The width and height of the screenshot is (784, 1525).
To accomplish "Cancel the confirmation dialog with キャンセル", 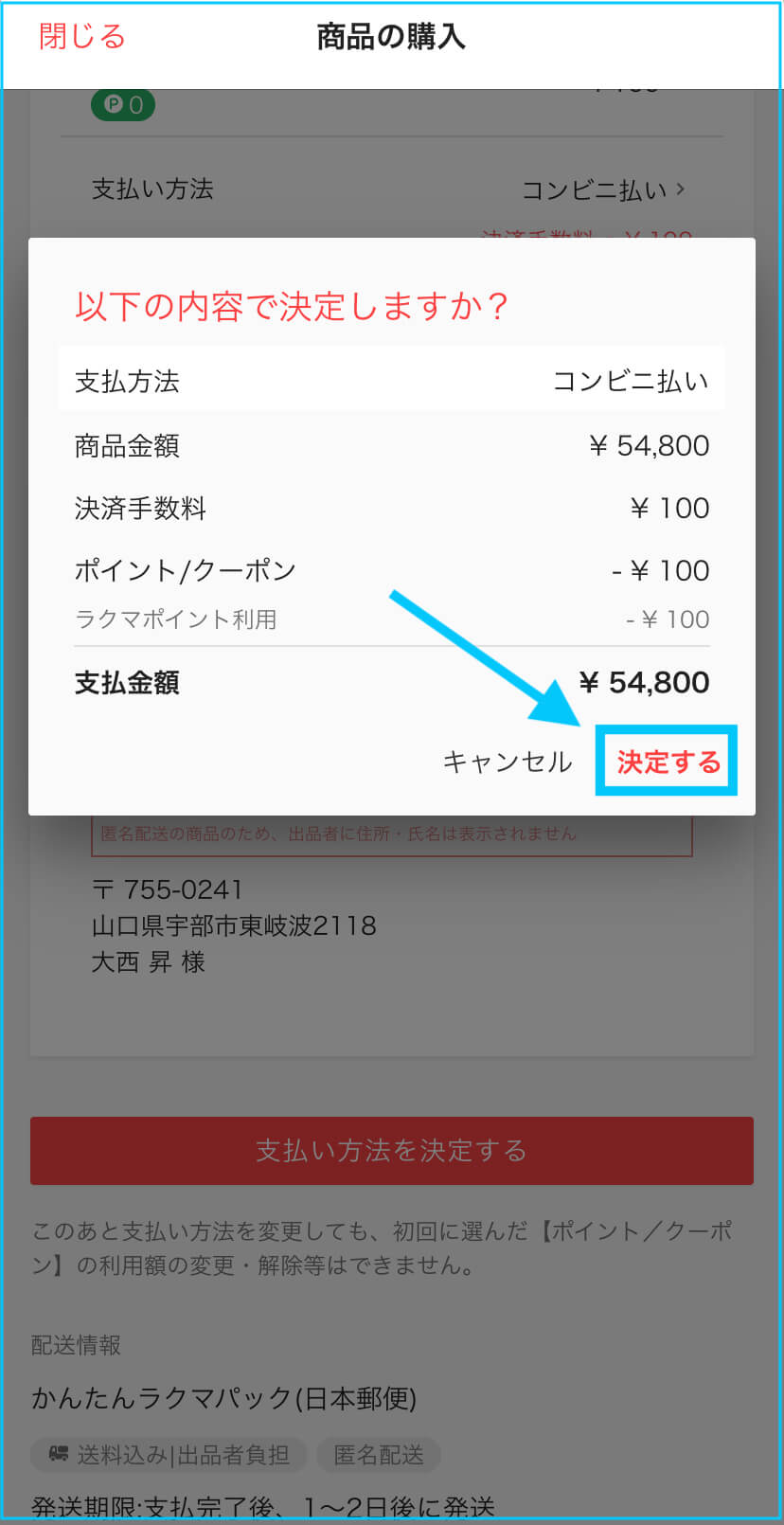I will click(508, 762).
